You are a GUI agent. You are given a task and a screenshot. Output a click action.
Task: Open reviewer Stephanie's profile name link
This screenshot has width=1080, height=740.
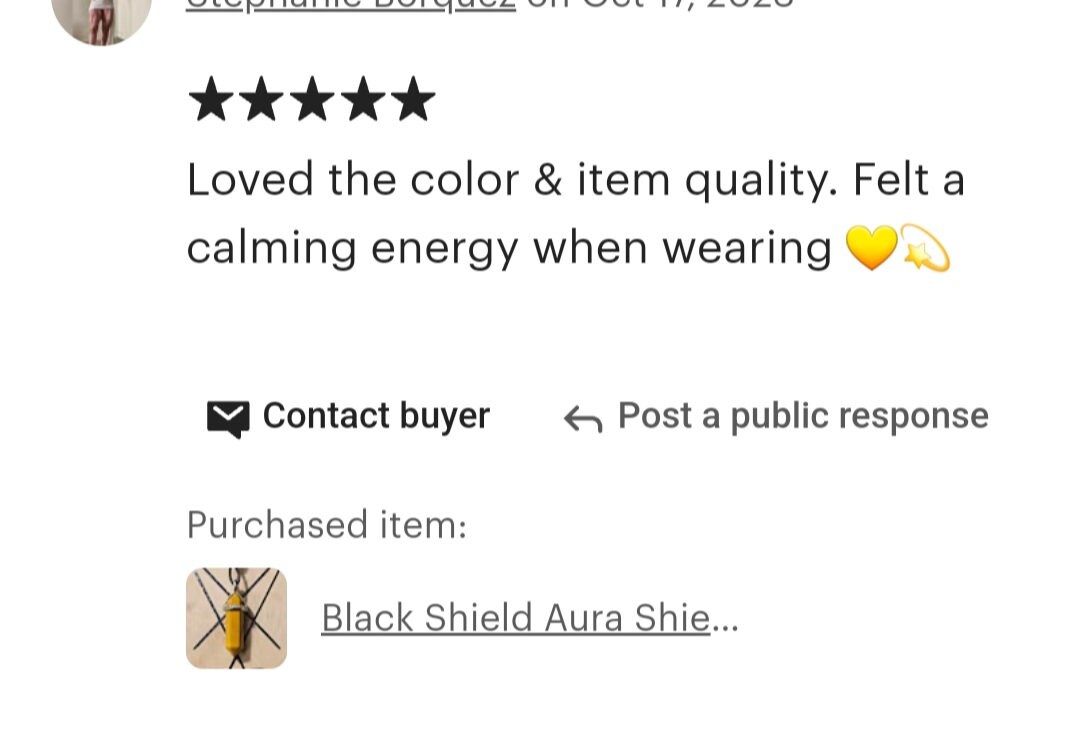pyautogui.click(x=350, y=3)
